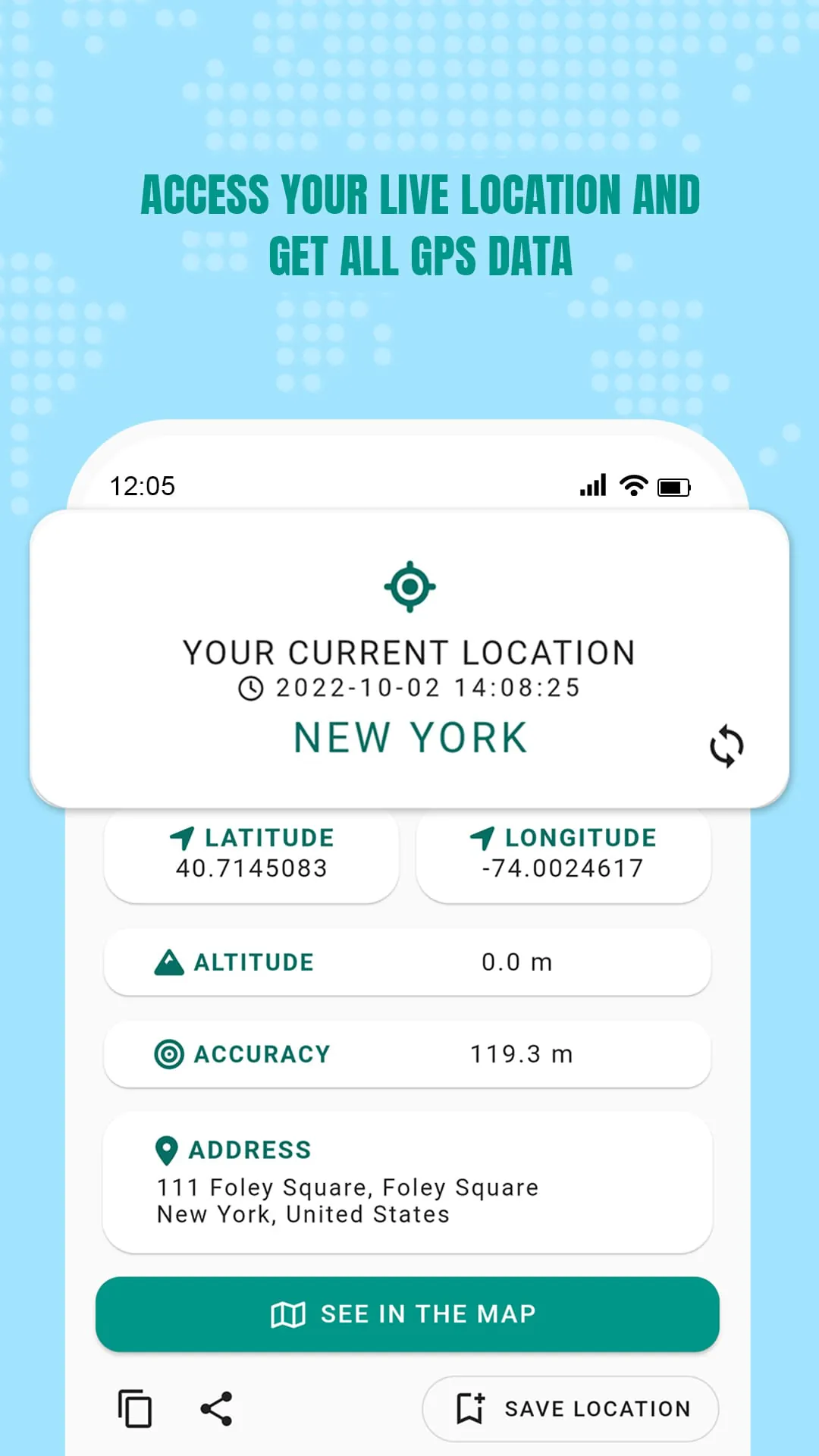Open the share icon
The width and height of the screenshot is (819, 1456).
(217, 1408)
